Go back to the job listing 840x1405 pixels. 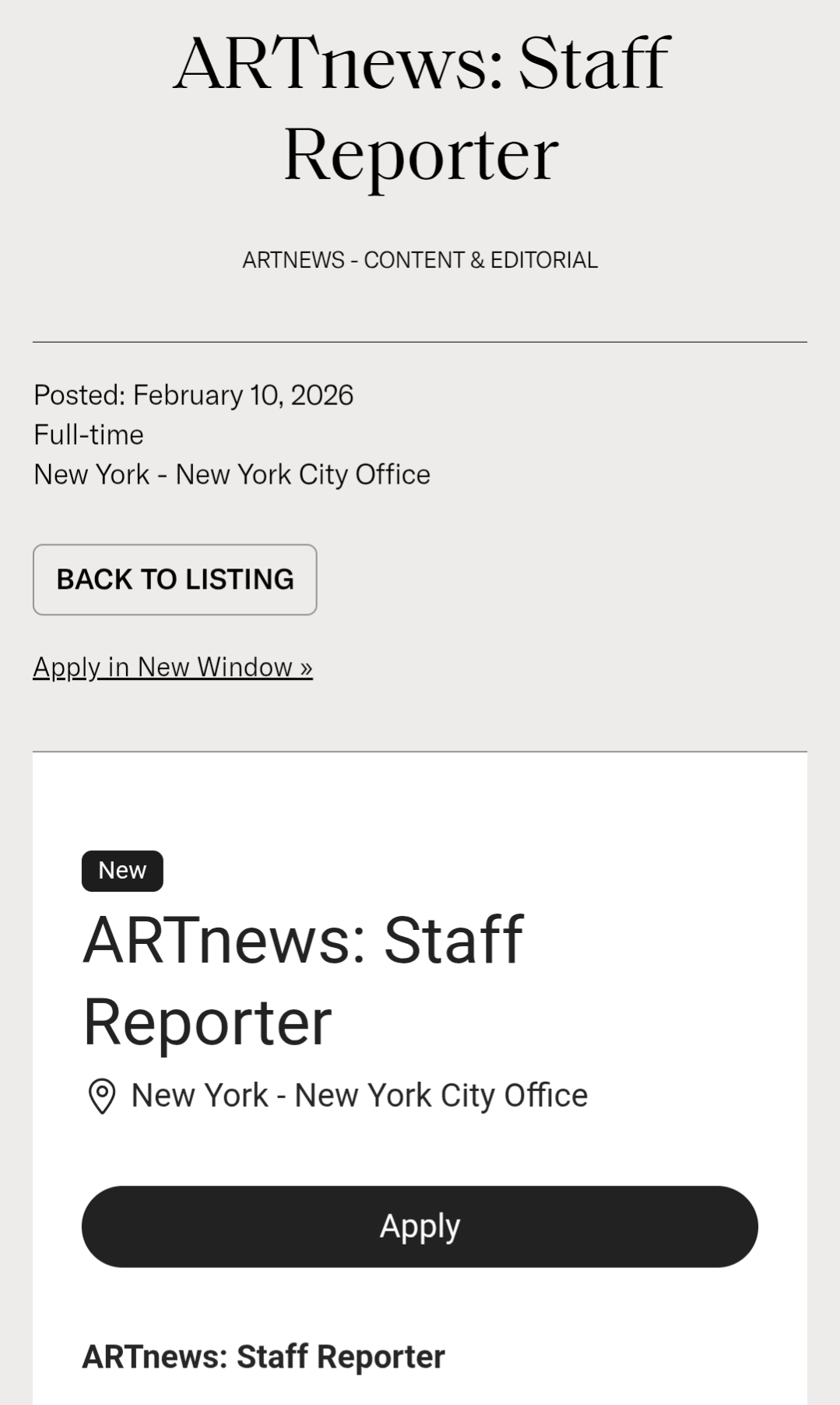tap(174, 579)
